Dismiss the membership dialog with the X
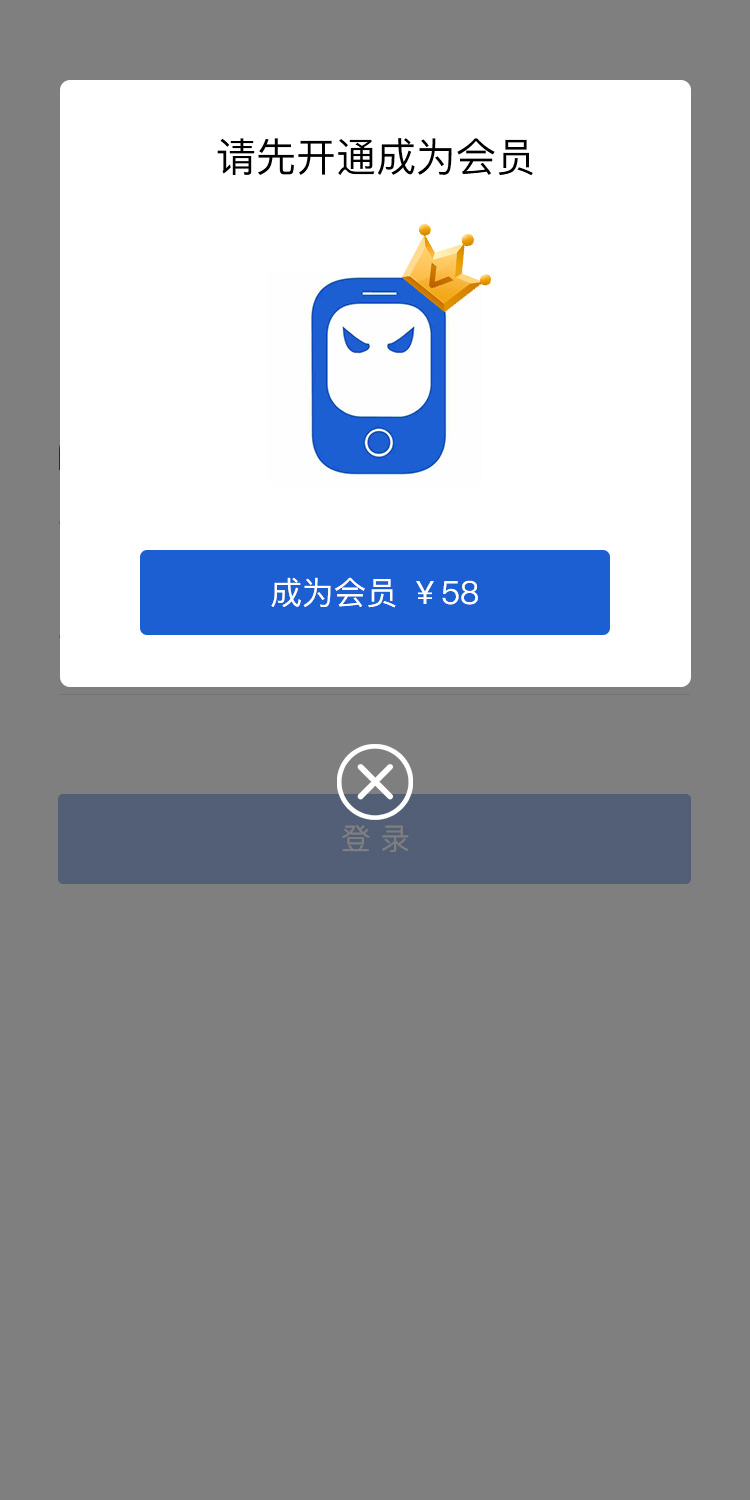Viewport: 750px width, 1500px height. (375, 781)
